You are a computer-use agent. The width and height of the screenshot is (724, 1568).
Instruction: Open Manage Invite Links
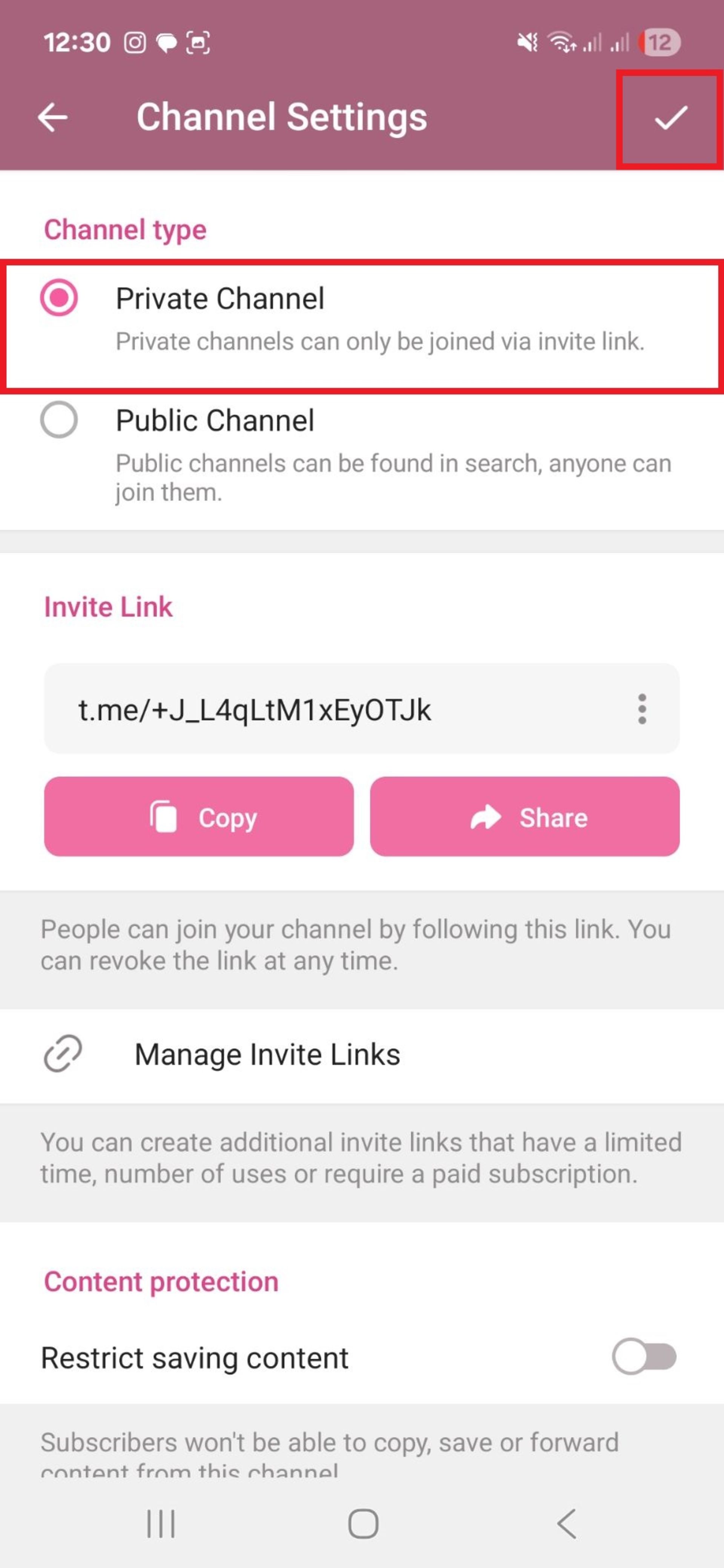(267, 1055)
